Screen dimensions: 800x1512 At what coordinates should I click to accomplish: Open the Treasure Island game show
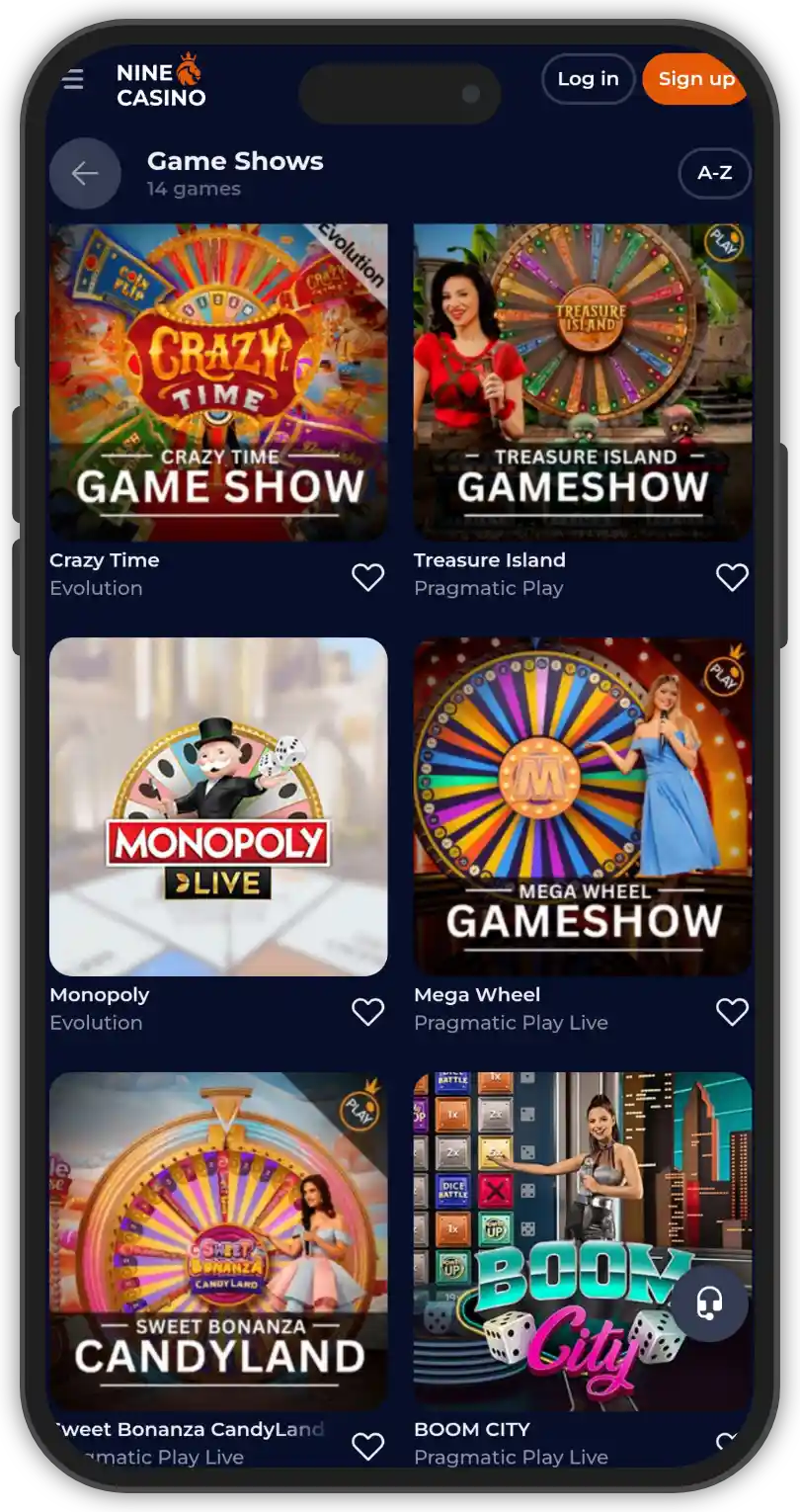583,381
